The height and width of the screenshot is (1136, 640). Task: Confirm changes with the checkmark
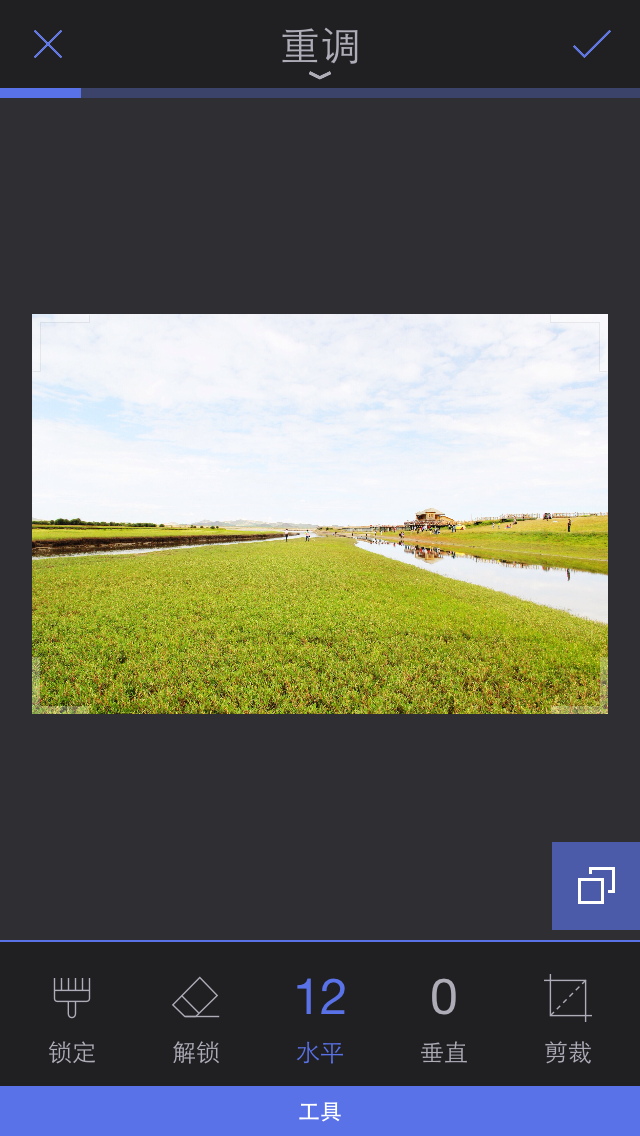coord(591,44)
